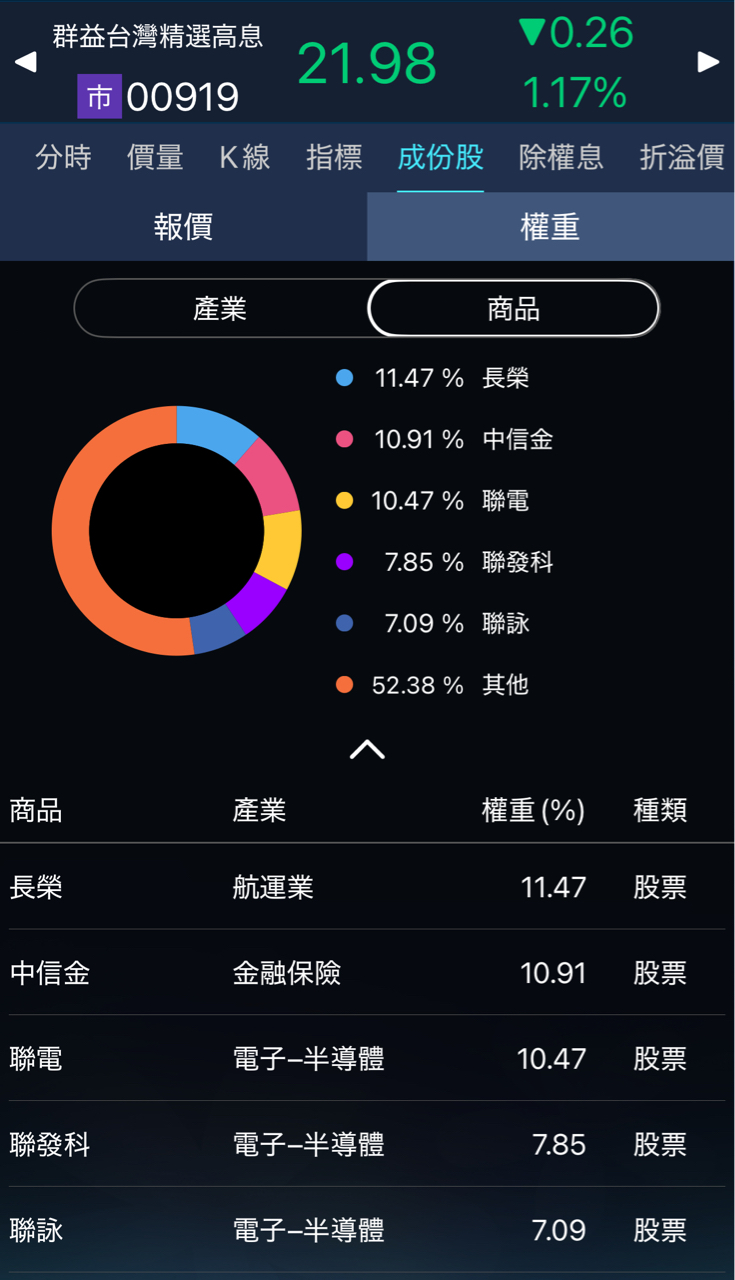
Task: Open the 聯發科 row in the holdings list
Action: coord(367,1144)
